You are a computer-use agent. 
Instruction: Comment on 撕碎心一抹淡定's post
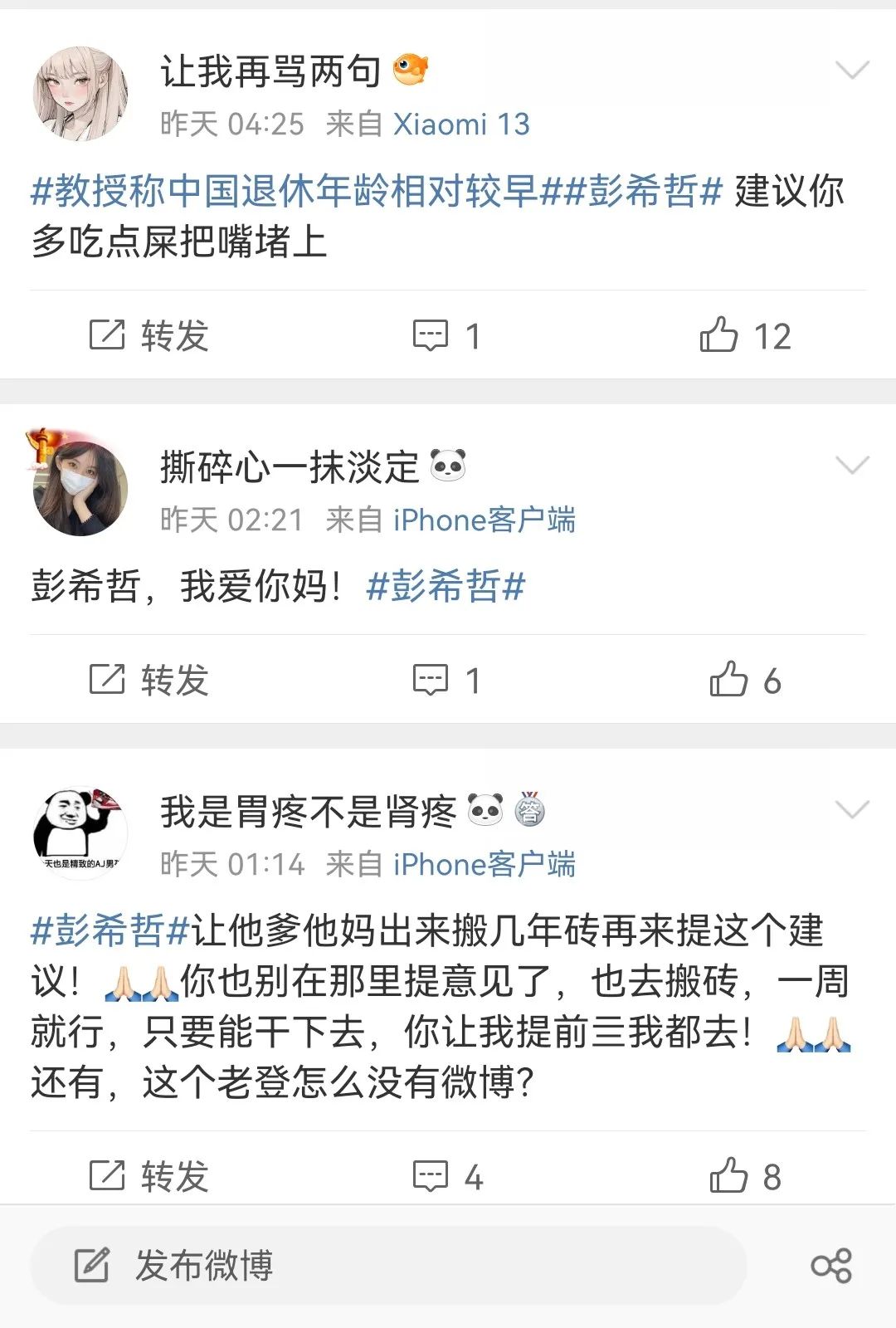pos(446,680)
